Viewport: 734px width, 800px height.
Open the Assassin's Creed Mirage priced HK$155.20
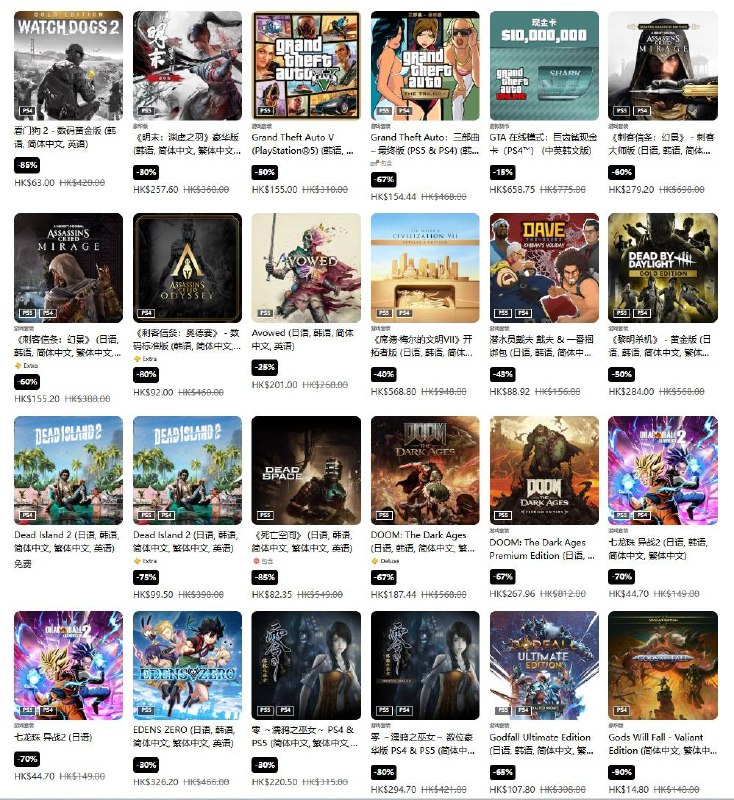click(69, 268)
